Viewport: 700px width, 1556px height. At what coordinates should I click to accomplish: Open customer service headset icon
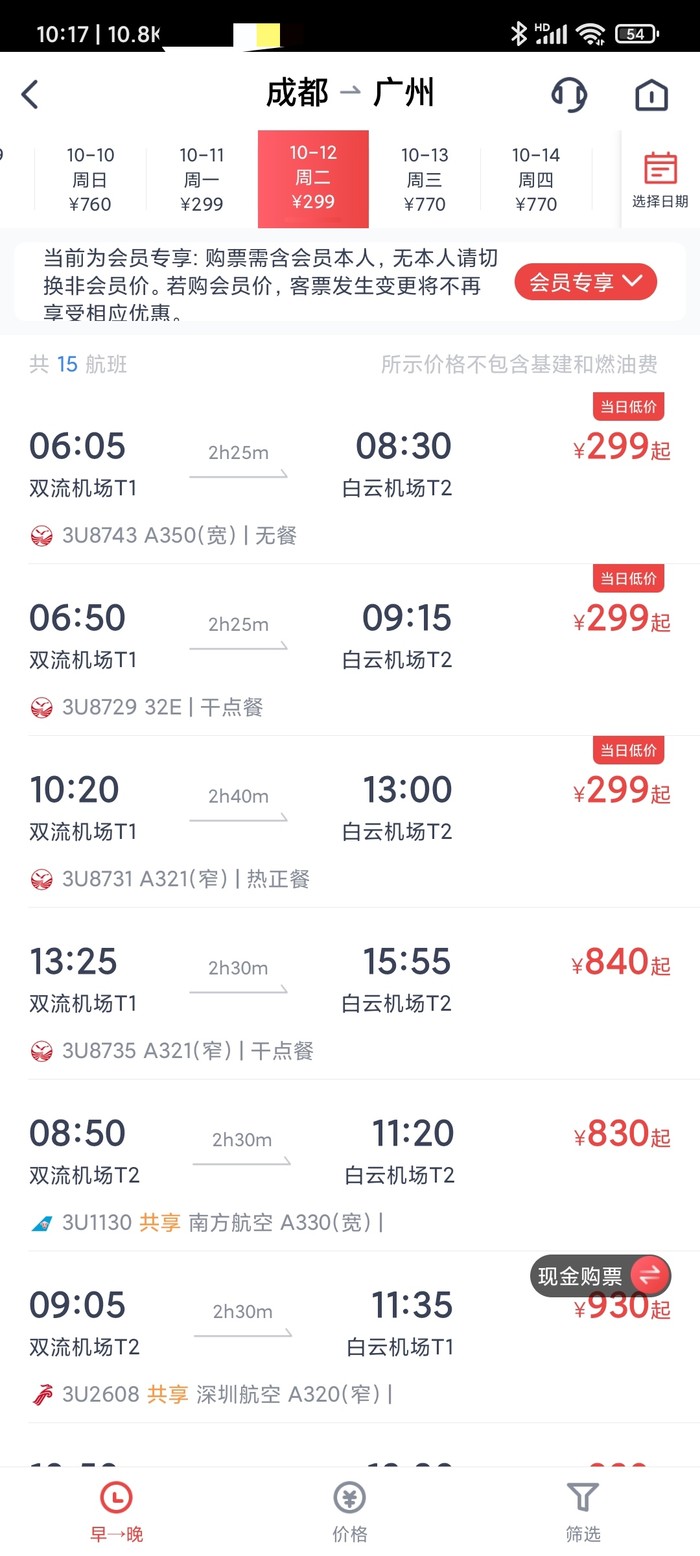pyautogui.click(x=569, y=95)
